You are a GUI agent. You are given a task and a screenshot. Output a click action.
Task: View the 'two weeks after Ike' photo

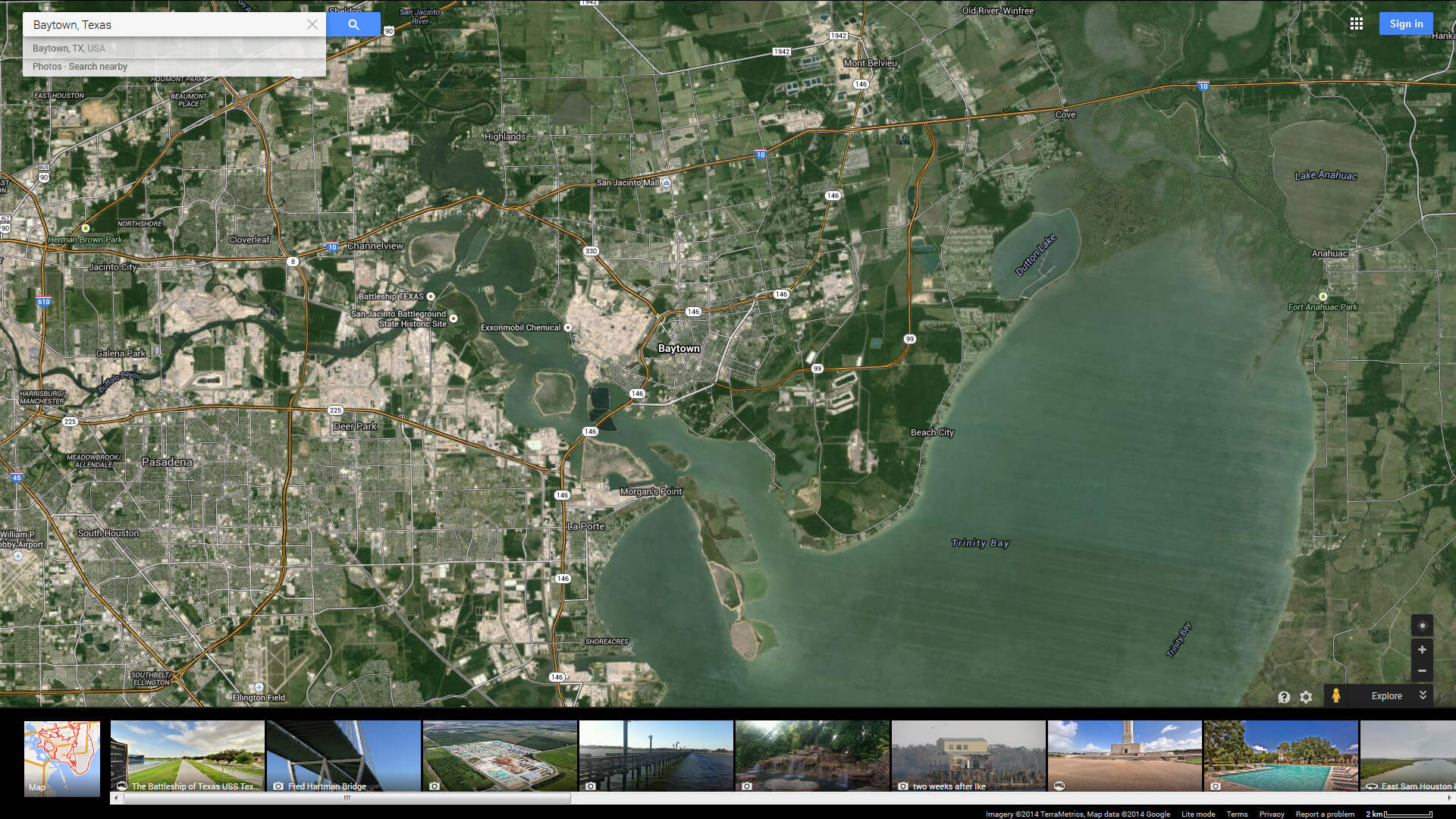pyautogui.click(x=968, y=755)
